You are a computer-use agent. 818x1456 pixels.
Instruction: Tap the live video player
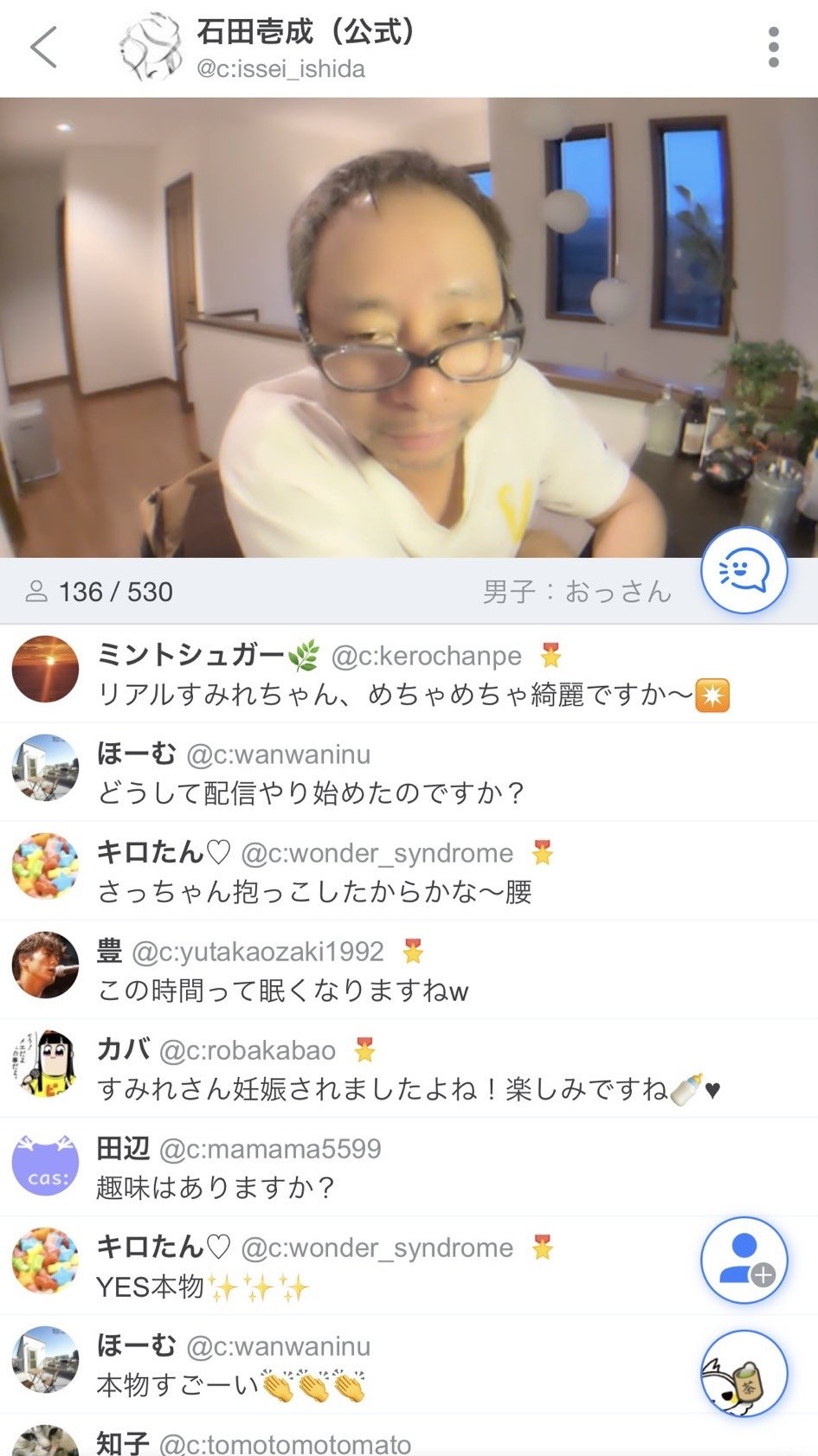pyautogui.click(x=409, y=327)
